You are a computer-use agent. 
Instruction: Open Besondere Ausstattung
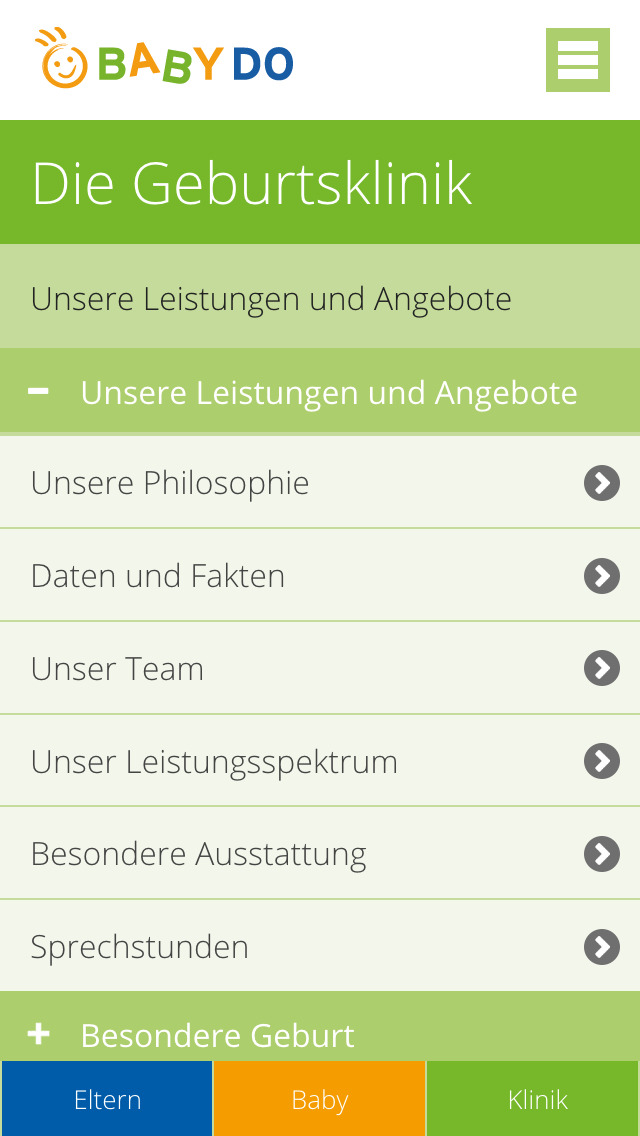coord(320,853)
